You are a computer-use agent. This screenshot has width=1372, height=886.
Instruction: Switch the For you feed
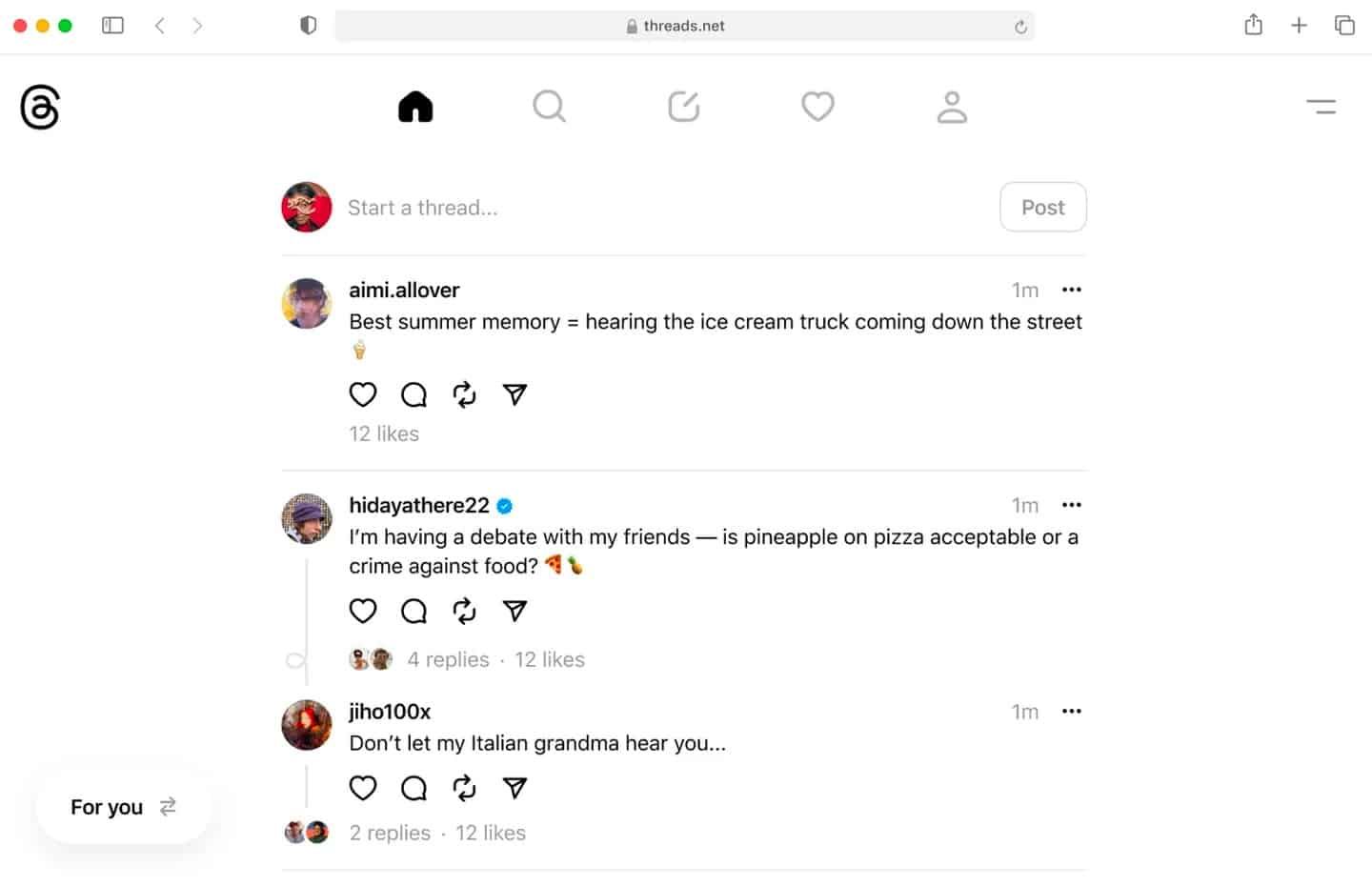coord(123,807)
